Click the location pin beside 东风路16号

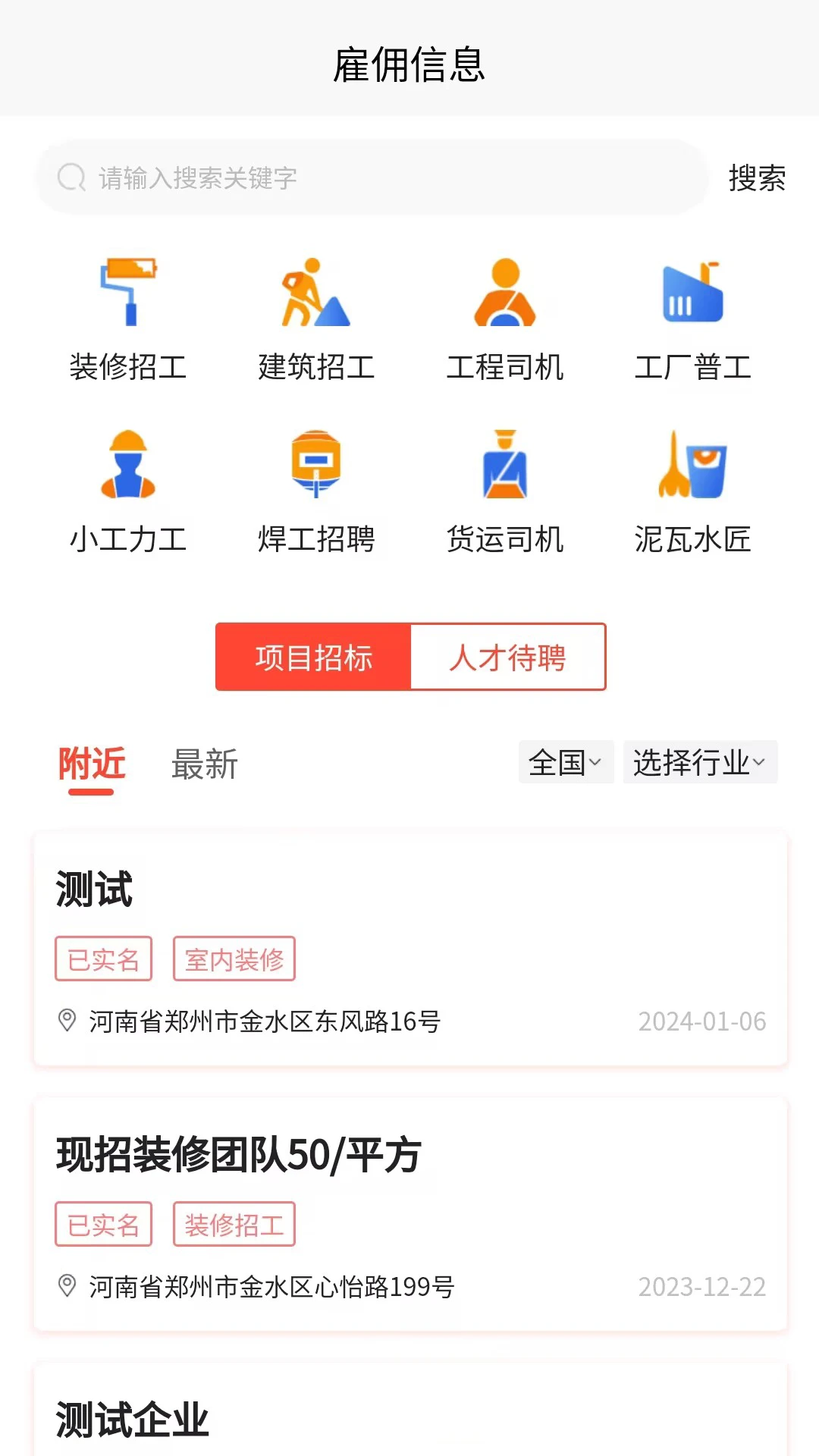click(67, 1021)
